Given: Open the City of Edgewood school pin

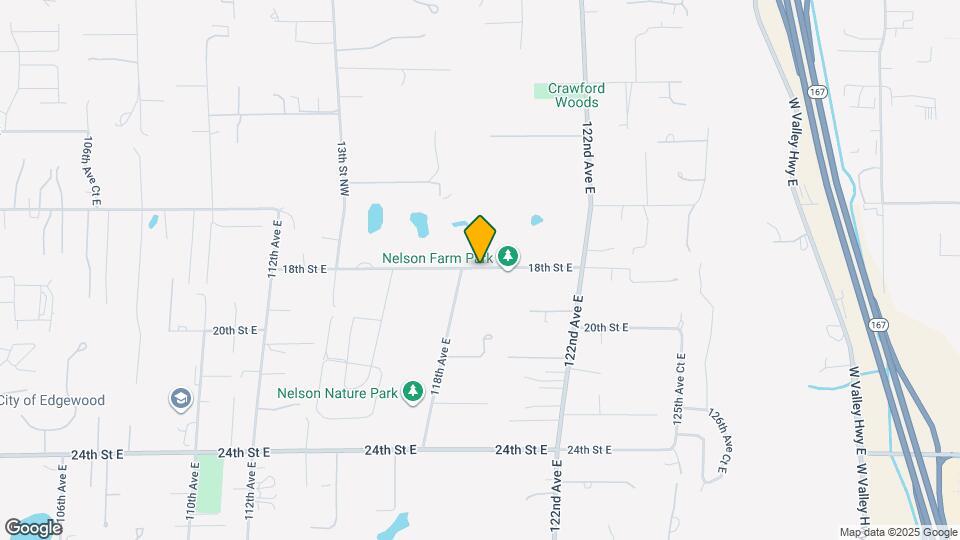Looking at the screenshot, I should 180,400.
